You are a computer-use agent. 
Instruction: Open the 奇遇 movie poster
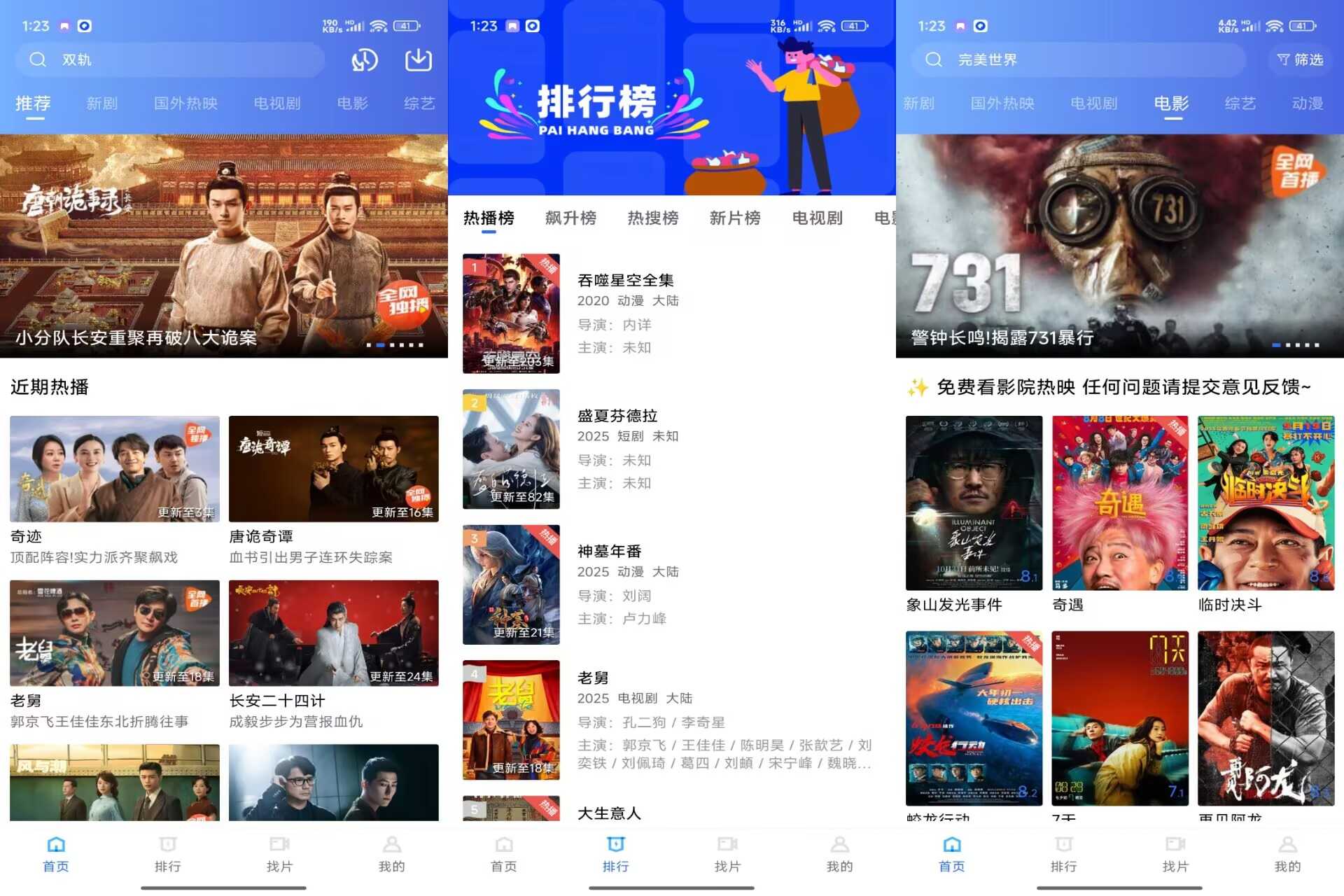[x=1120, y=503]
